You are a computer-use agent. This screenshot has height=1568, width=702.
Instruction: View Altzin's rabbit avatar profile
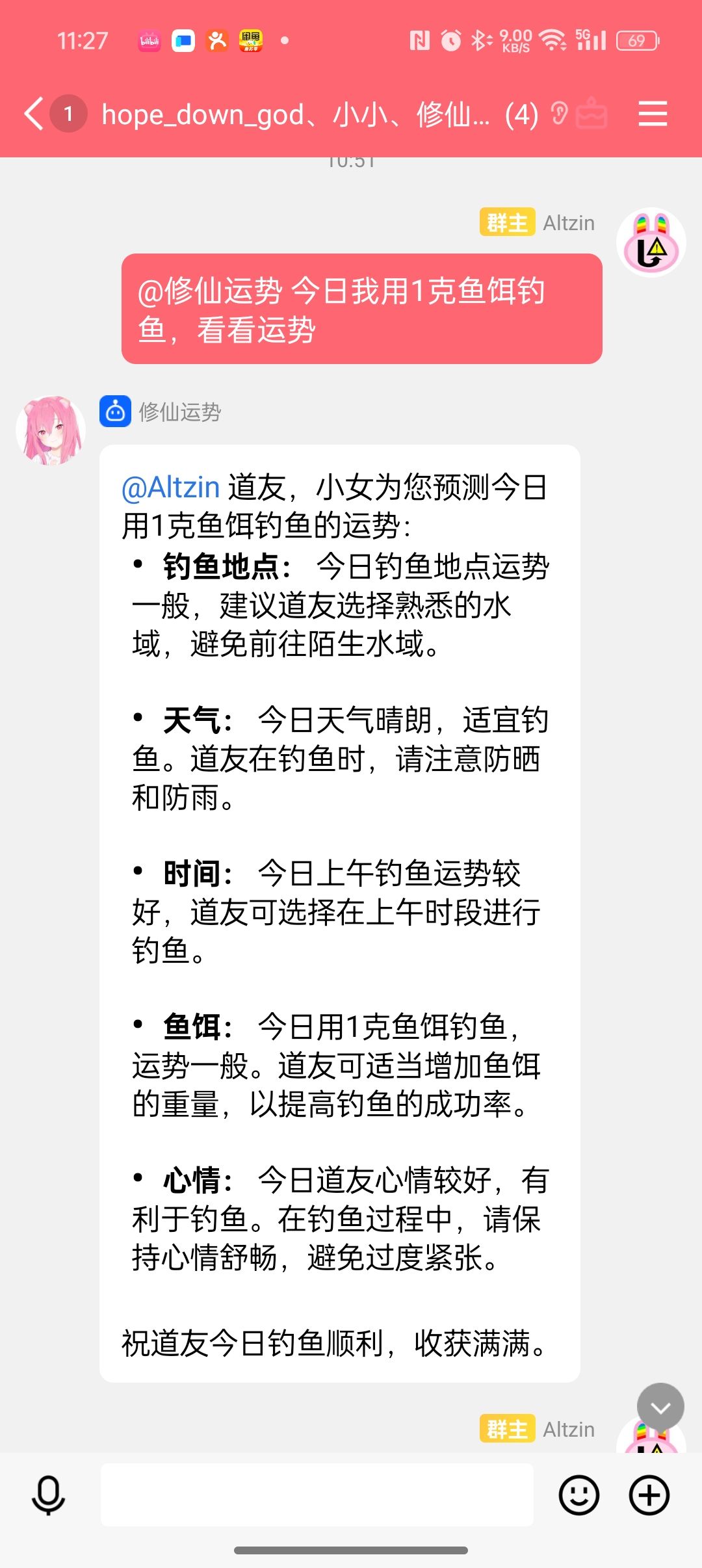tap(651, 242)
